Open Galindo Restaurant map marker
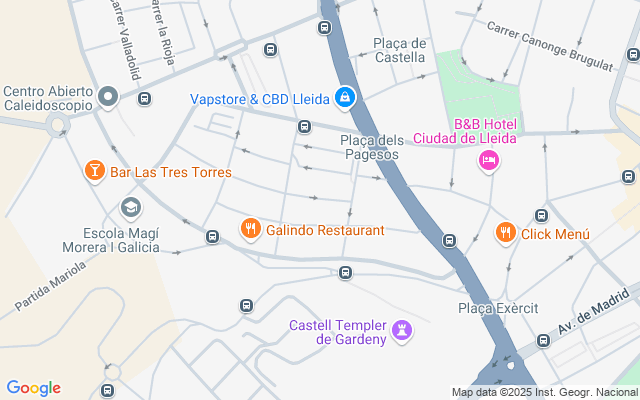Viewport: 640px width, 400px height. tap(251, 229)
